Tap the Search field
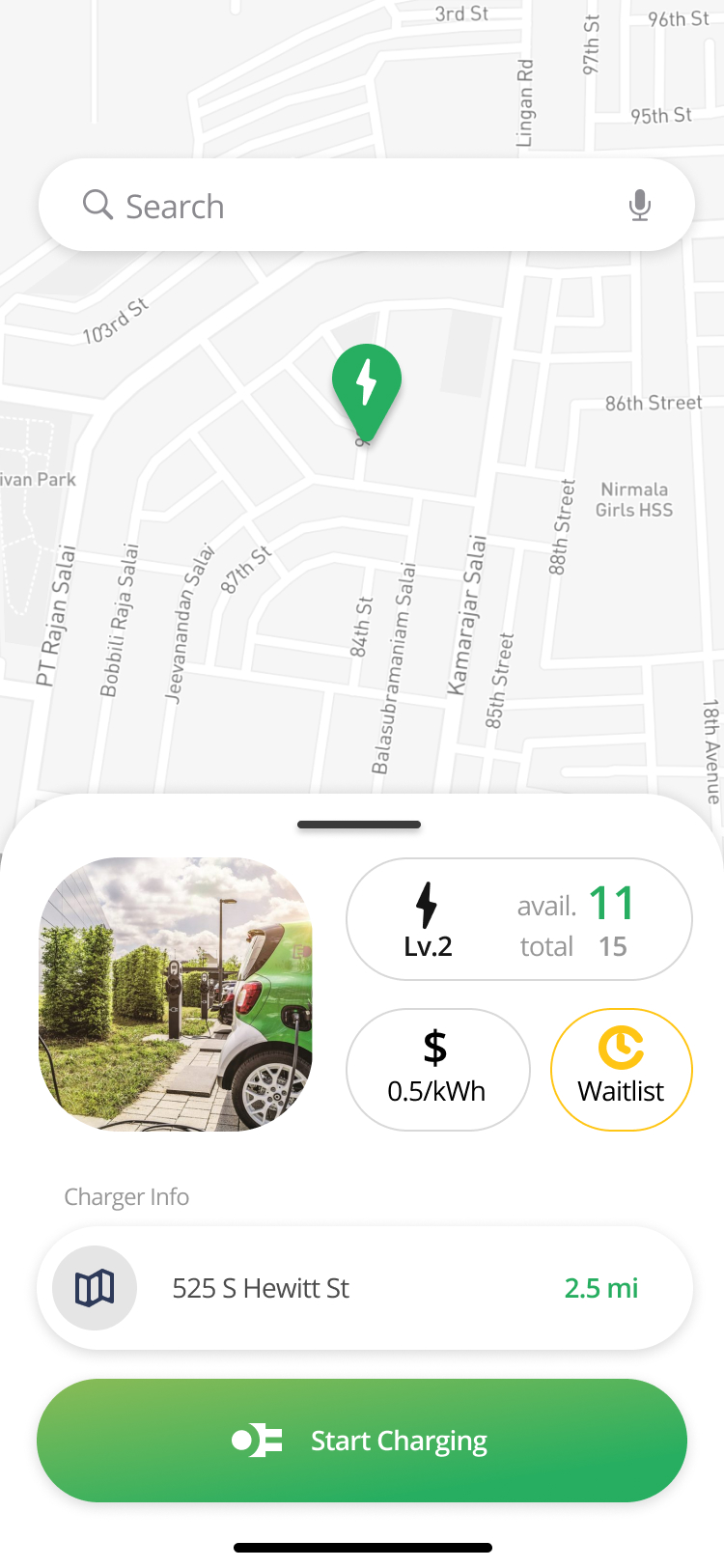Screen dimensions: 724x1568 (348, 206)
